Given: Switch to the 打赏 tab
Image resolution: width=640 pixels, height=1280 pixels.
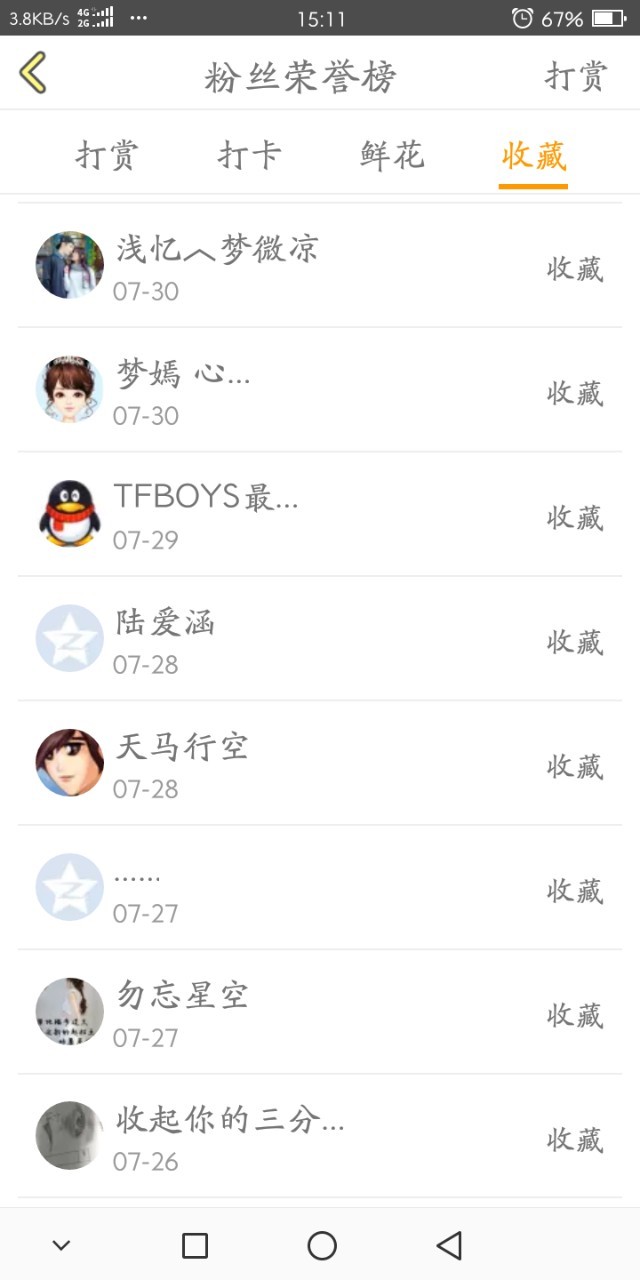Looking at the screenshot, I should click(107, 155).
